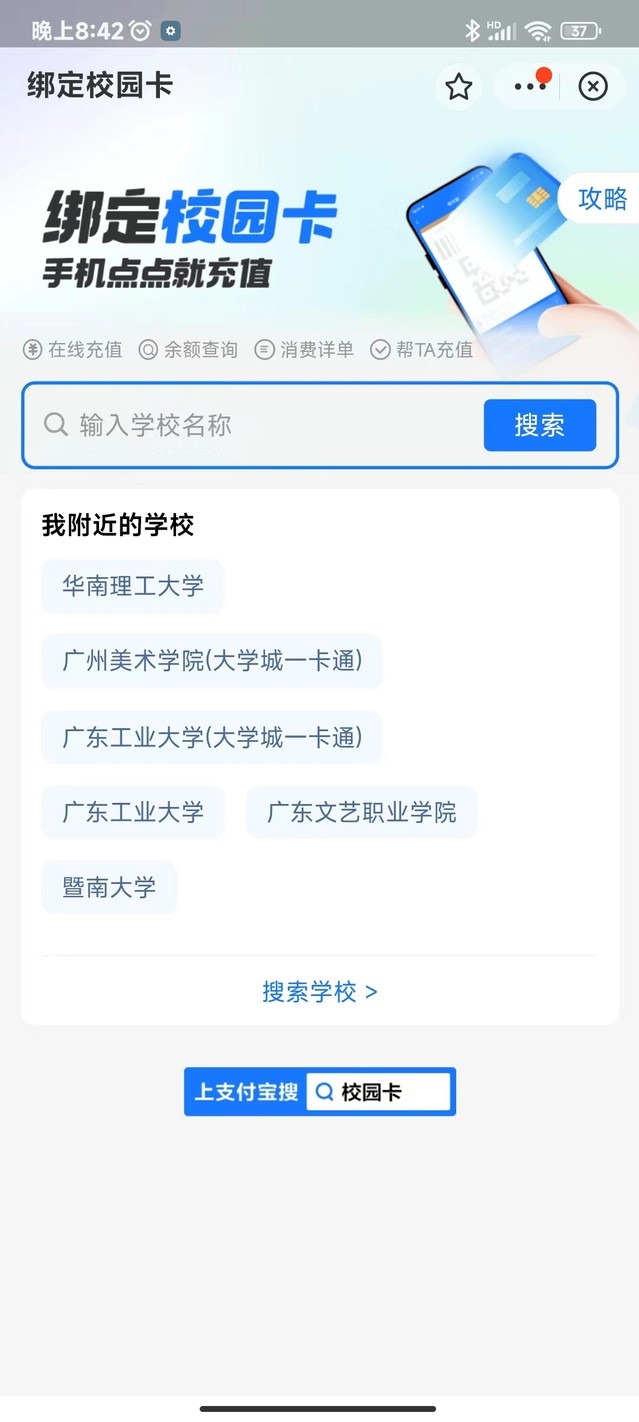639x1422 pixels.
Task: Choose 广州美术学院(大学城一卡通)
Action: (212, 661)
